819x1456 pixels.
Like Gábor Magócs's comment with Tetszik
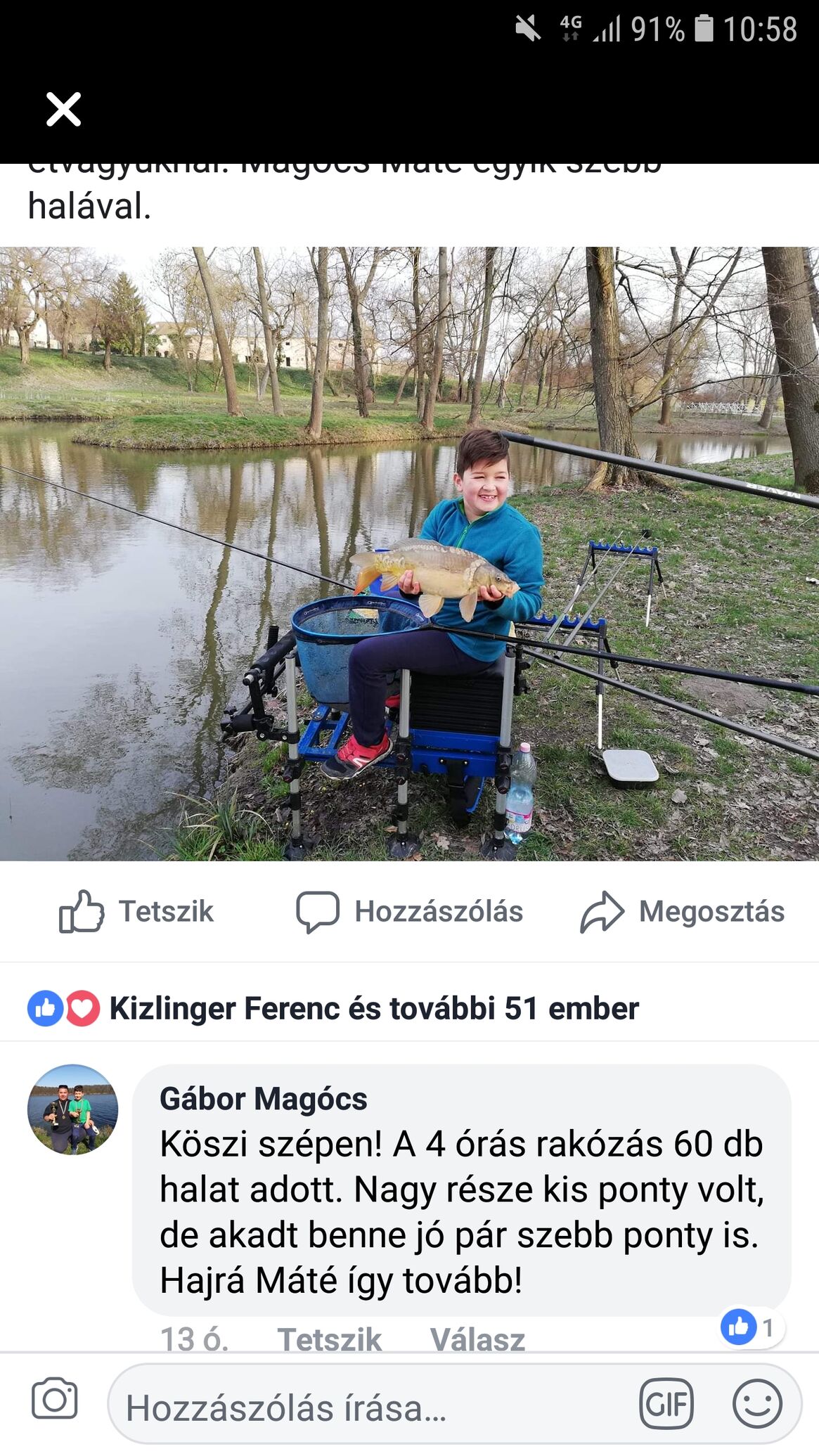click(329, 1339)
